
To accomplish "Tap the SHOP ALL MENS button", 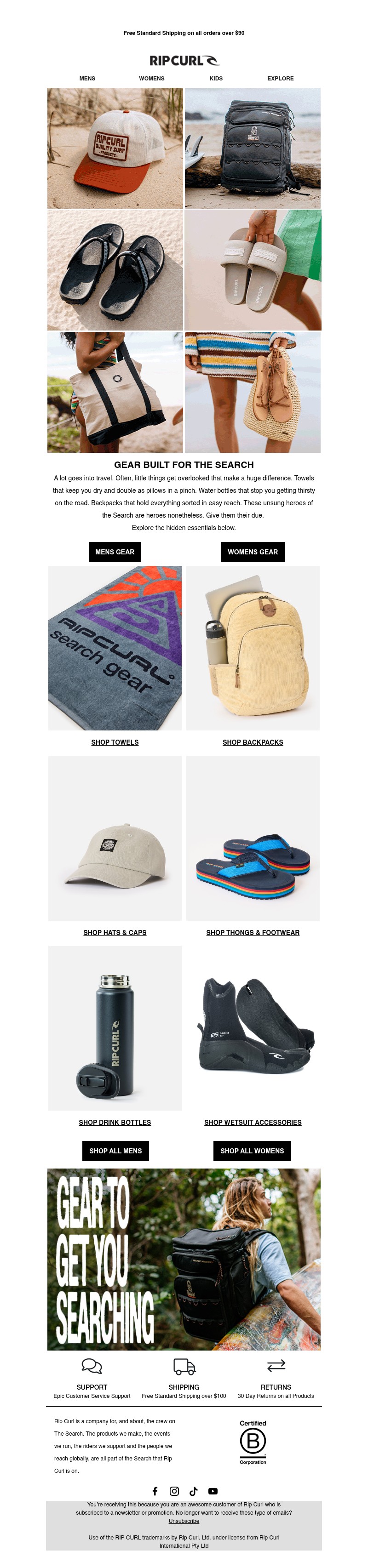I will tap(116, 1151).
